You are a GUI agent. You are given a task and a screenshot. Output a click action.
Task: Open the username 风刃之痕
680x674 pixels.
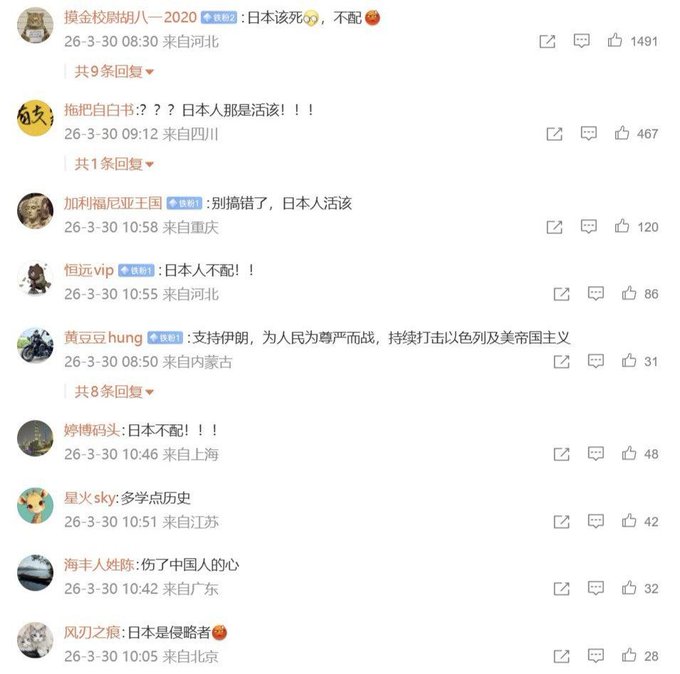pos(93,632)
